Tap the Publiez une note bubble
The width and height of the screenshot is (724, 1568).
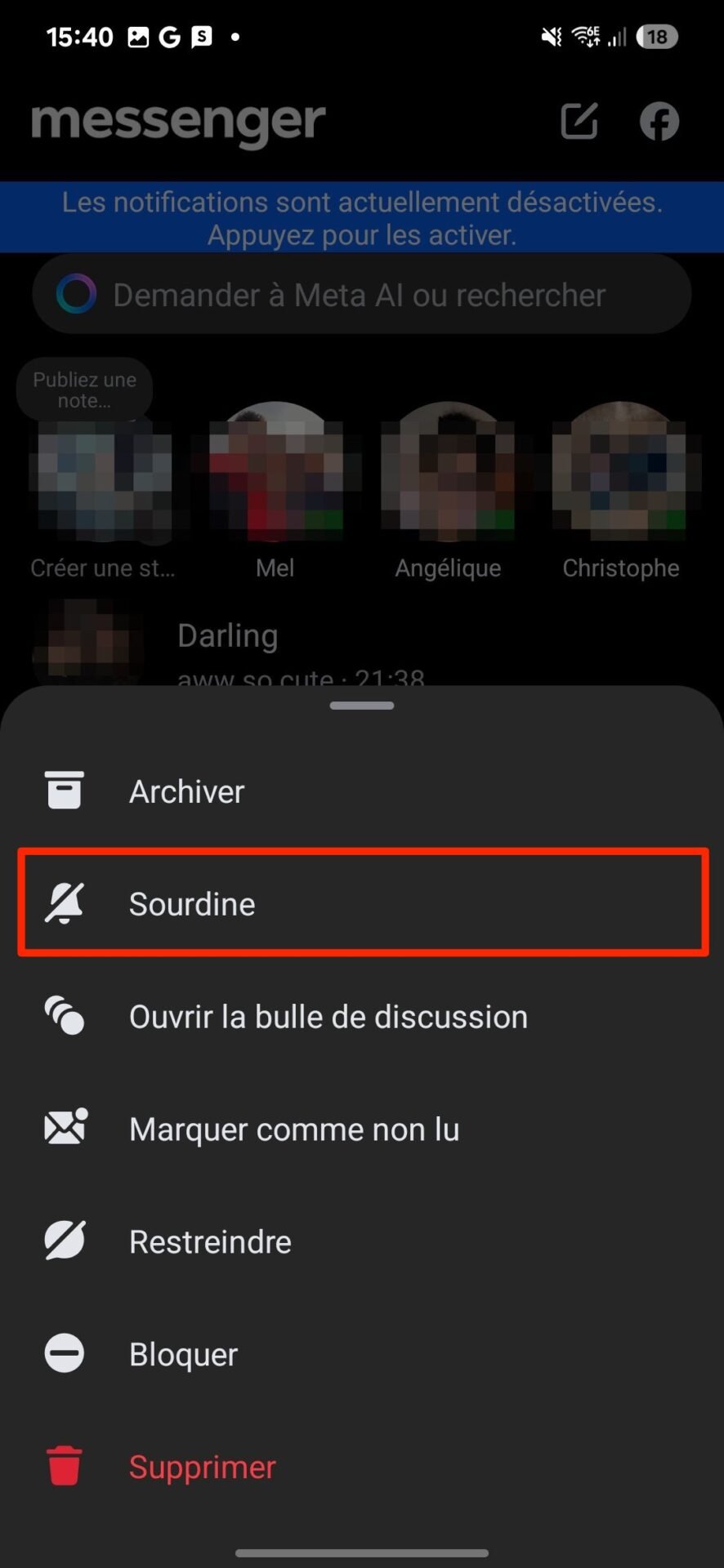click(84, 390)
